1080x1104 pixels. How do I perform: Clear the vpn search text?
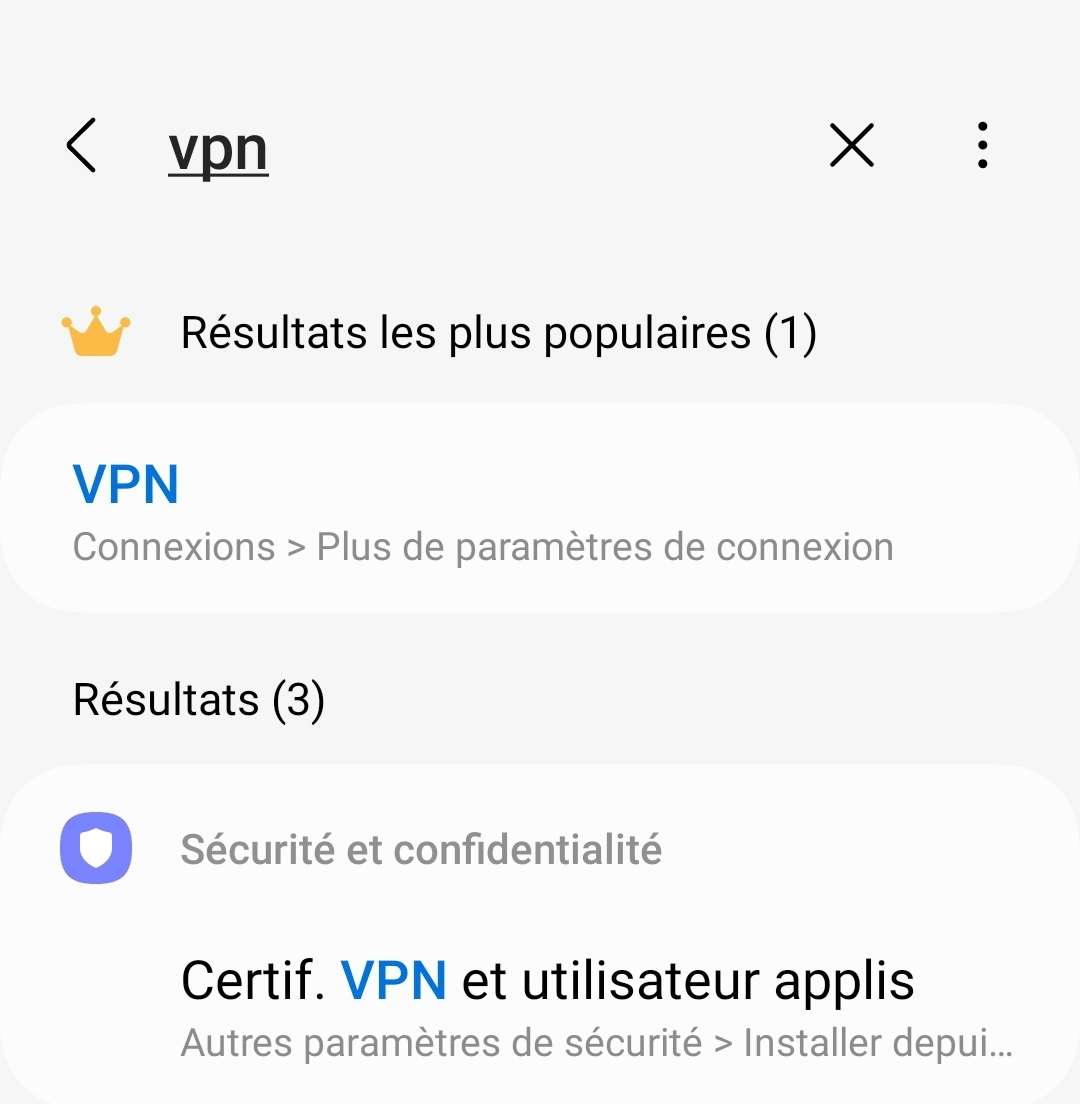tap(852, 146)
